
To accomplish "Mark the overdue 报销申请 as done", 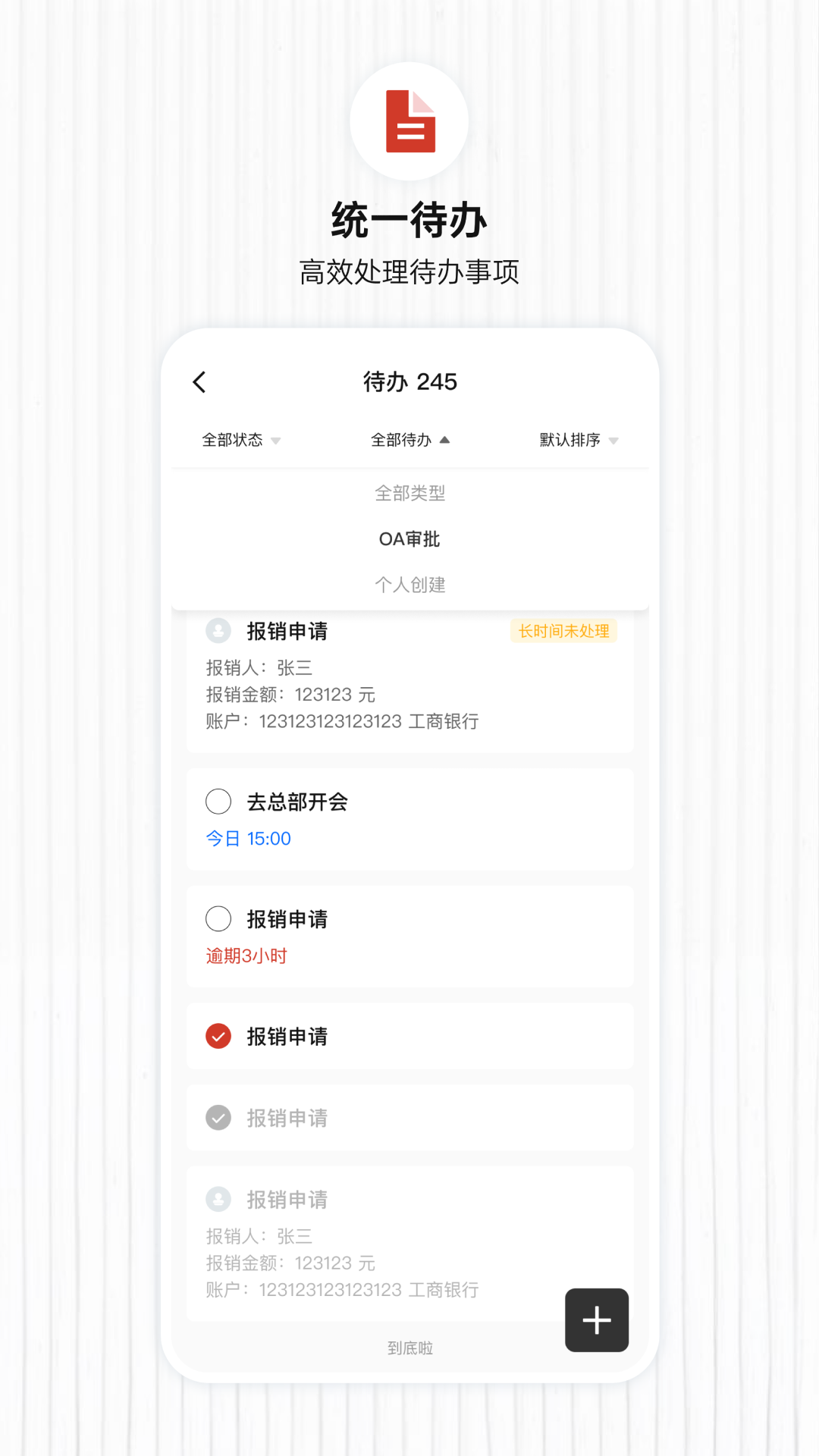I will coord(218,918).
